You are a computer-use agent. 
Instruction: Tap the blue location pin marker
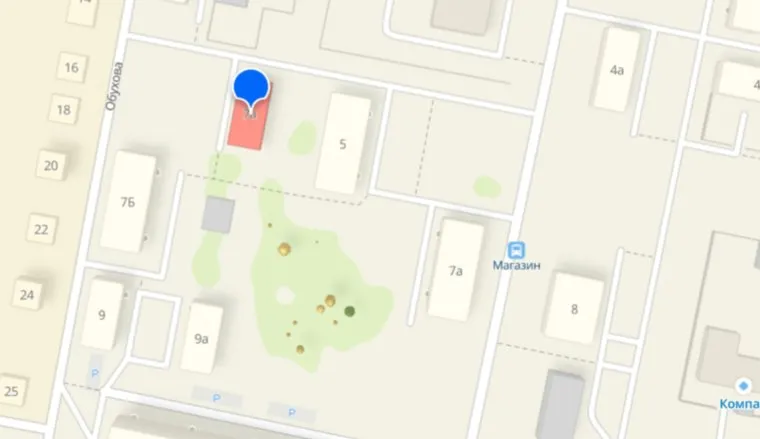coord(252,88)
